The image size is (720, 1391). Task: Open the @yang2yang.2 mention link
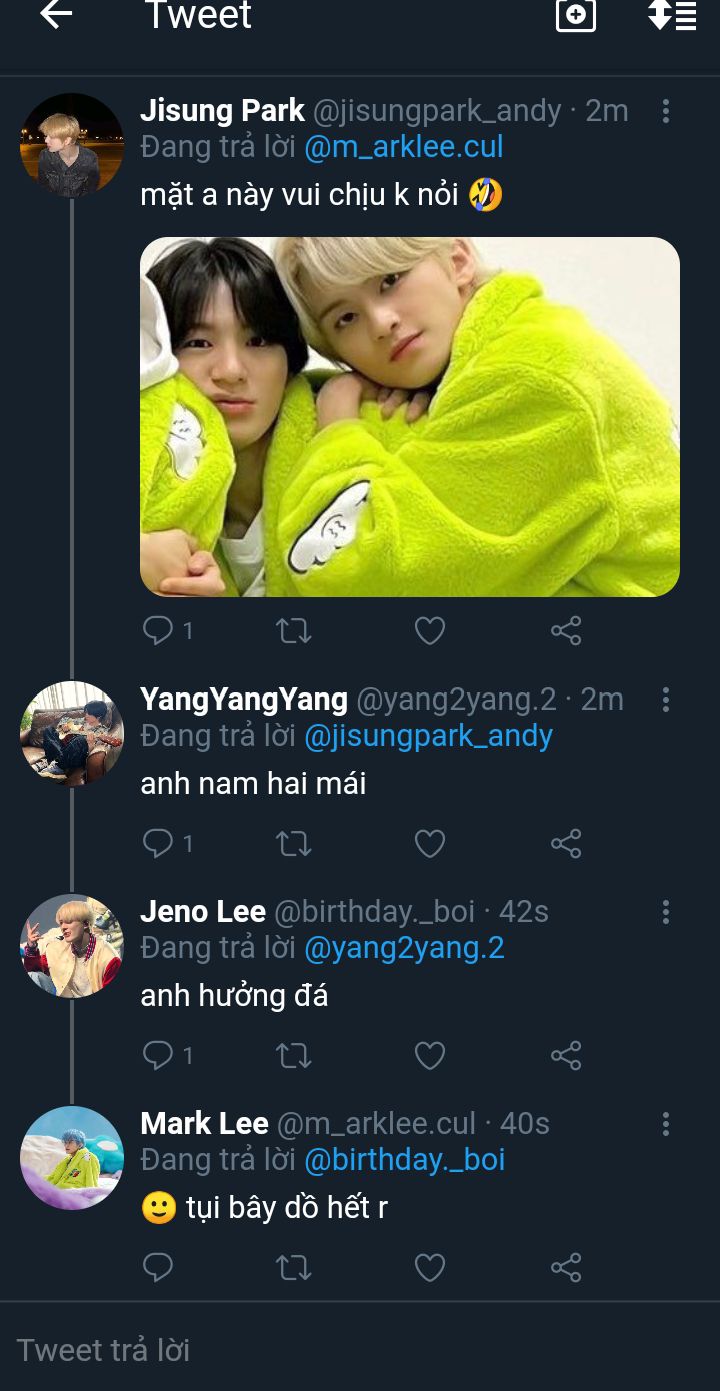coord(404,947)
